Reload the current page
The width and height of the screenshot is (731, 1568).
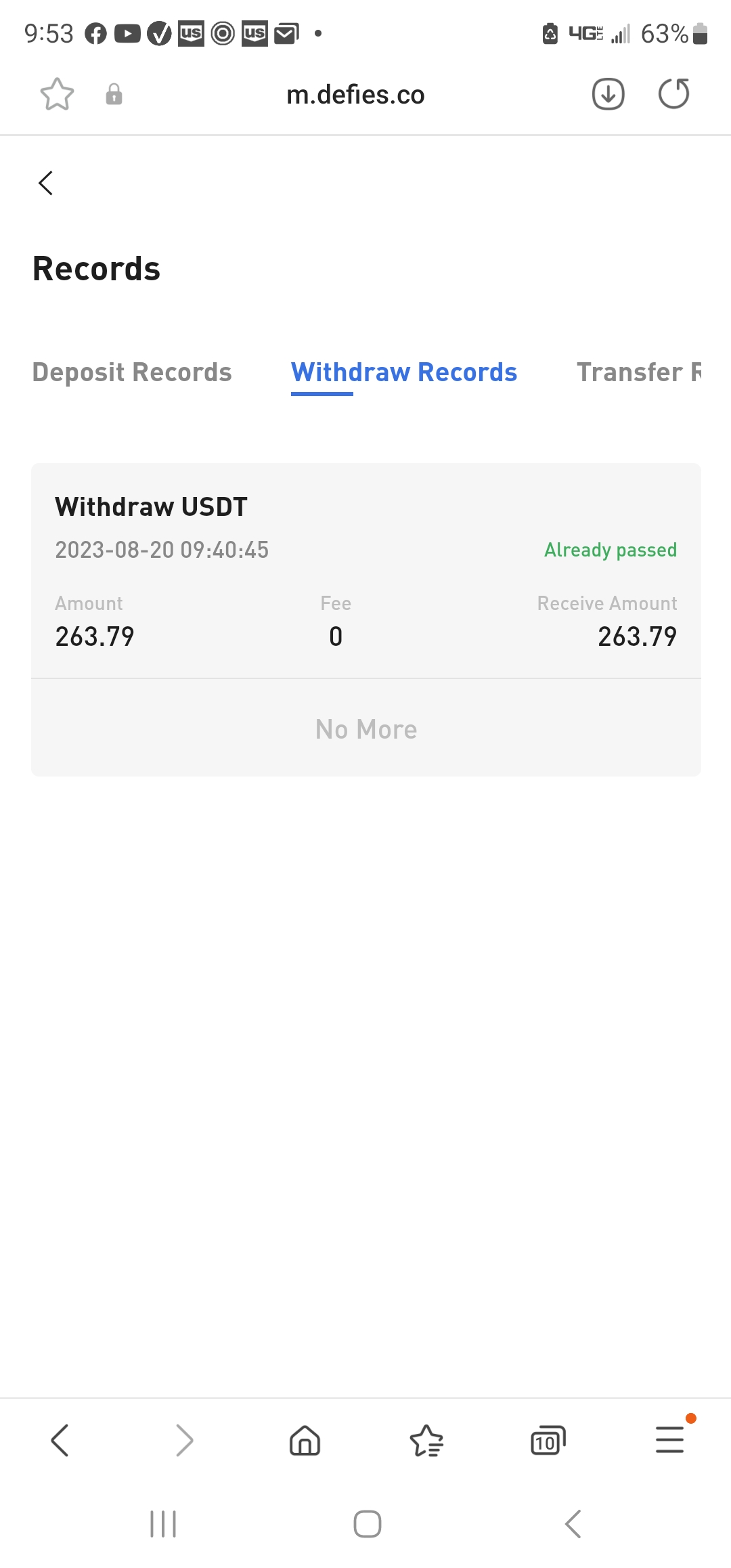coord(673,94)
